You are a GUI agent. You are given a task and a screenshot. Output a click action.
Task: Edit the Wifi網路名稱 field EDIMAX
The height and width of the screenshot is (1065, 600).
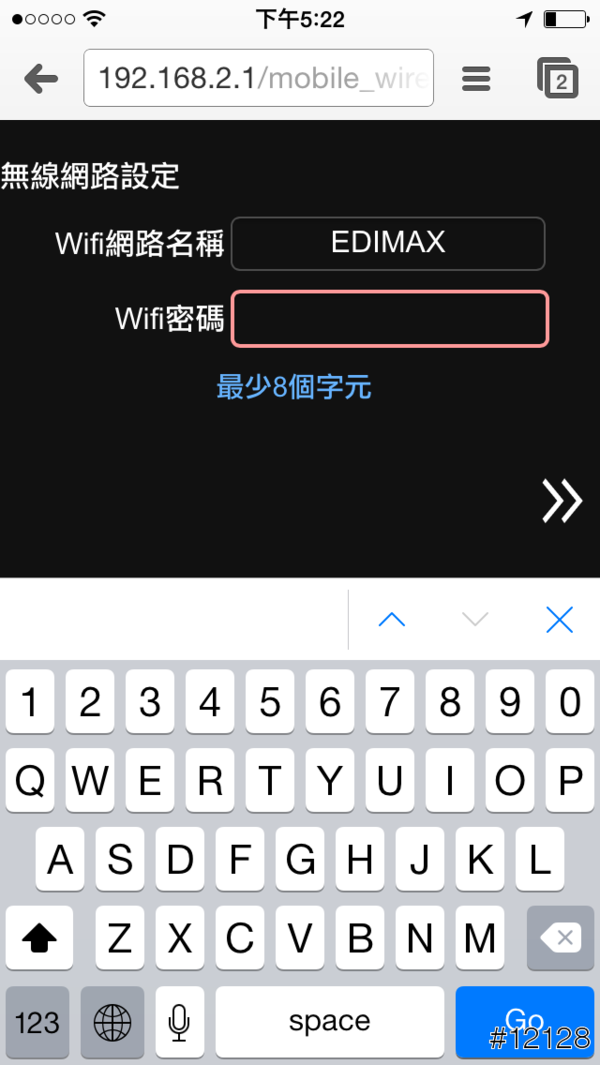click(388, 243)
